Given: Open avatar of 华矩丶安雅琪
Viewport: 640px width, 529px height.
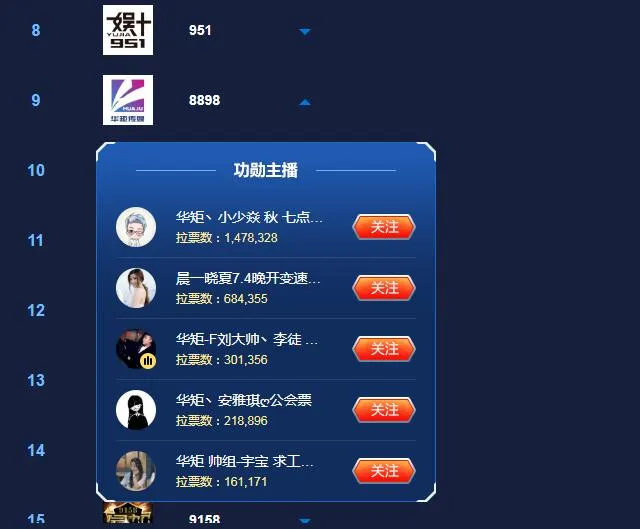Looking at the screenshot, I should tap(136, 410).
